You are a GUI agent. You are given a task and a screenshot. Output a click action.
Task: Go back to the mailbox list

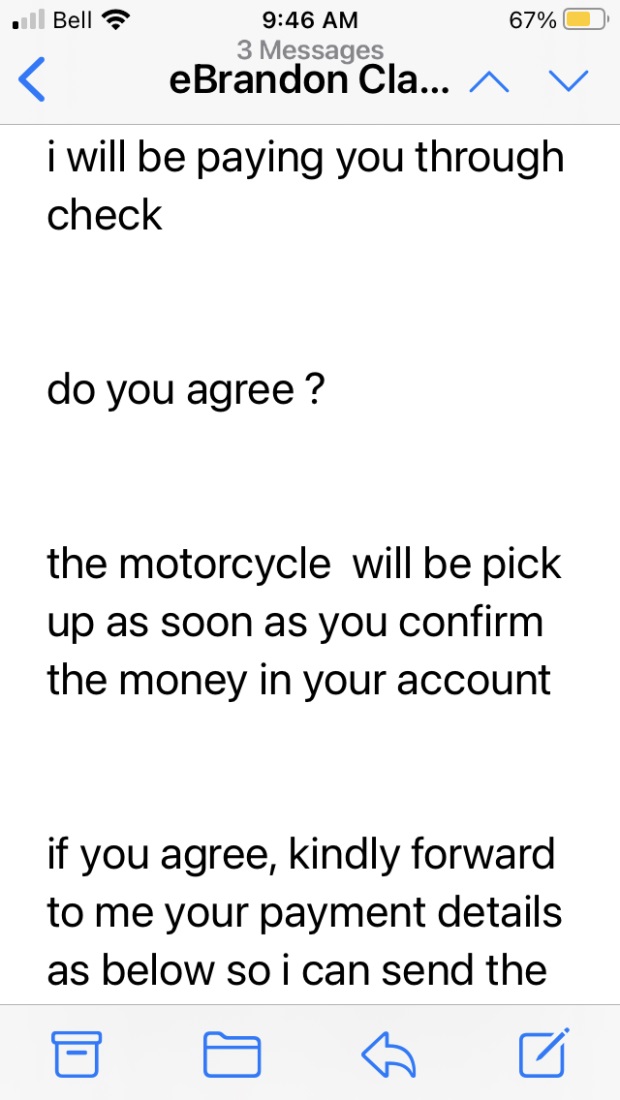click(32, 80)
